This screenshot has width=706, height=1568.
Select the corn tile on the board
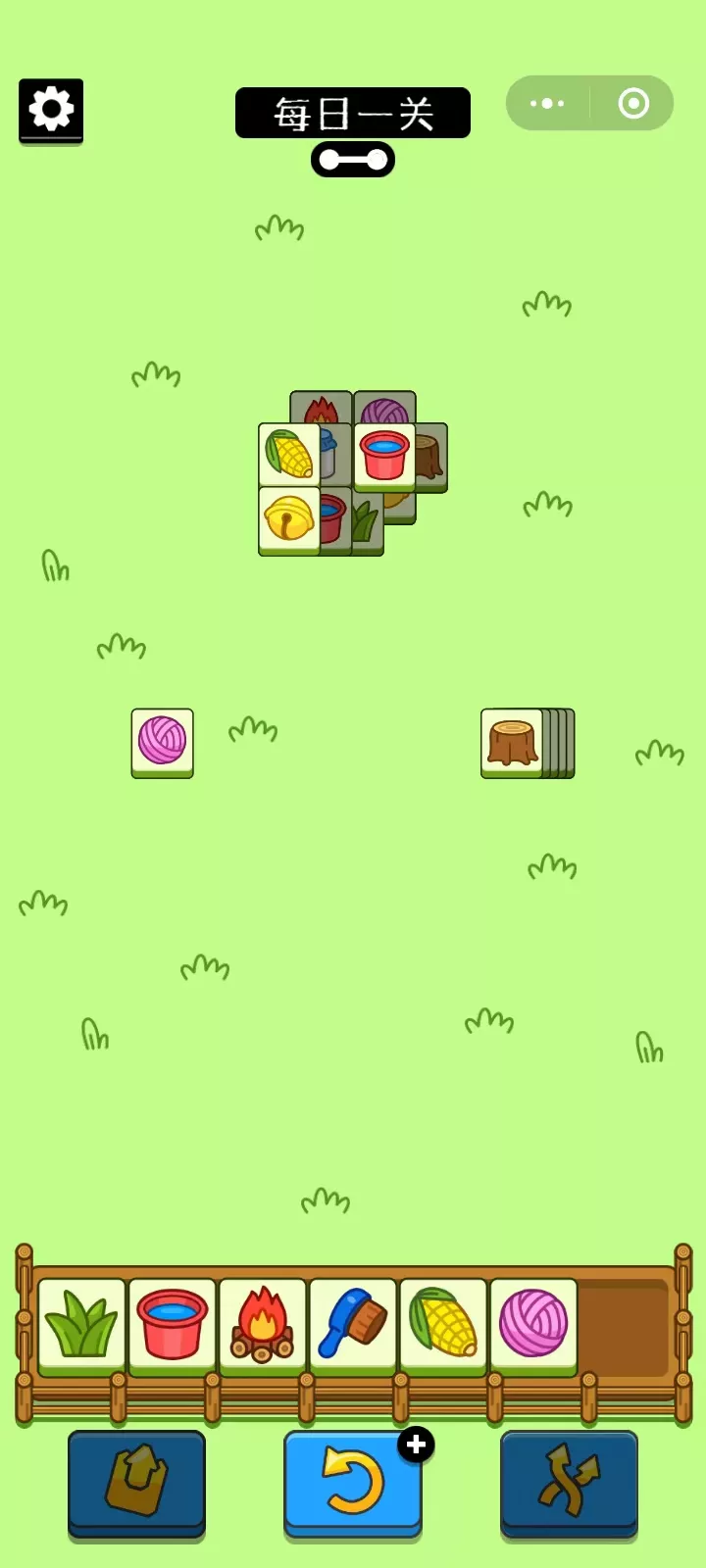[288, 454]
